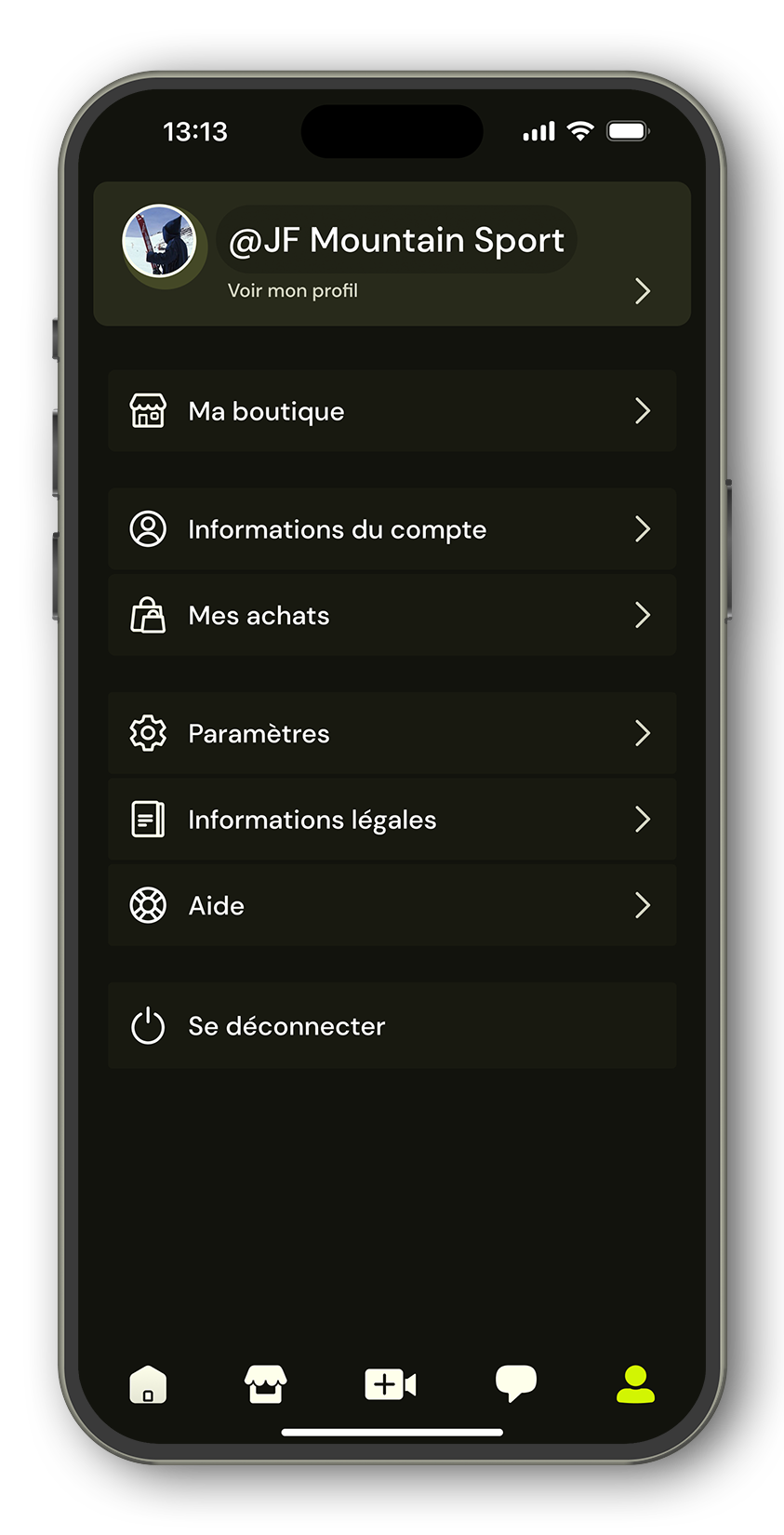Screen dimensions: 784x1535
Task: Open the add video tab
Action: pos(391,1384)
